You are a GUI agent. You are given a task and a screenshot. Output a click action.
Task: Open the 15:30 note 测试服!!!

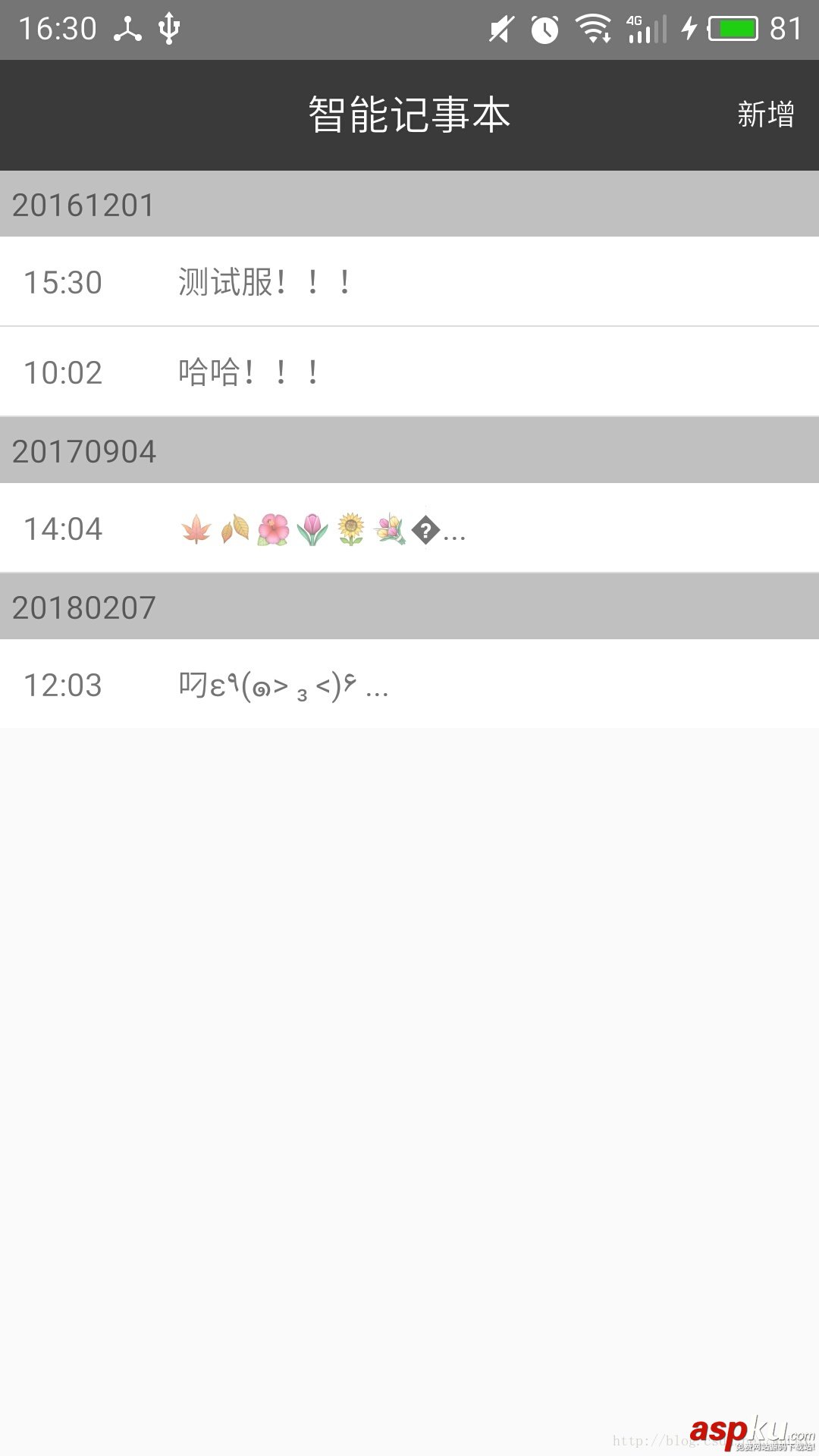click(409, 282)
